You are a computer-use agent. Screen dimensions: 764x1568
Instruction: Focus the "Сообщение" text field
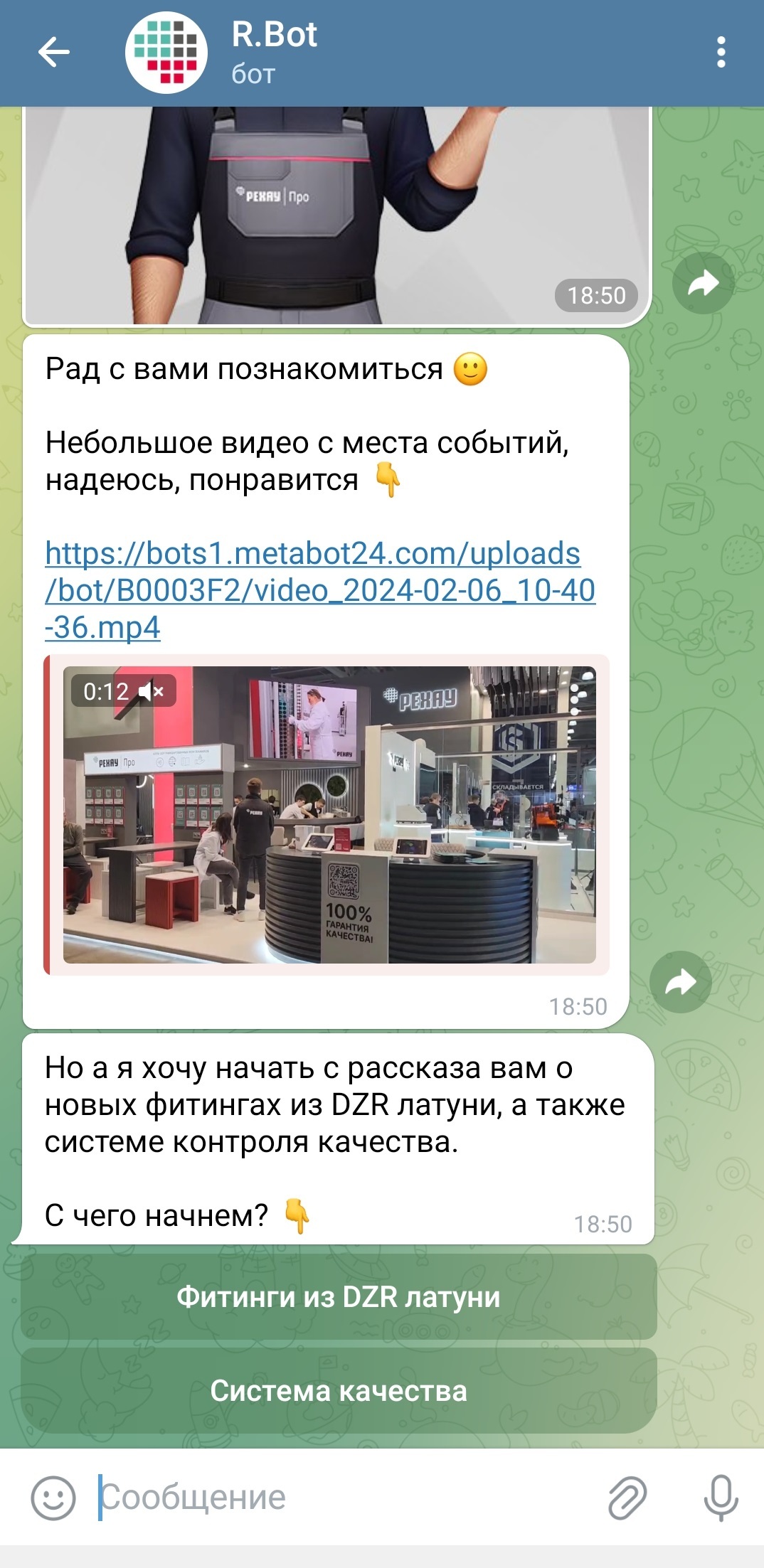pos(341,1498)
